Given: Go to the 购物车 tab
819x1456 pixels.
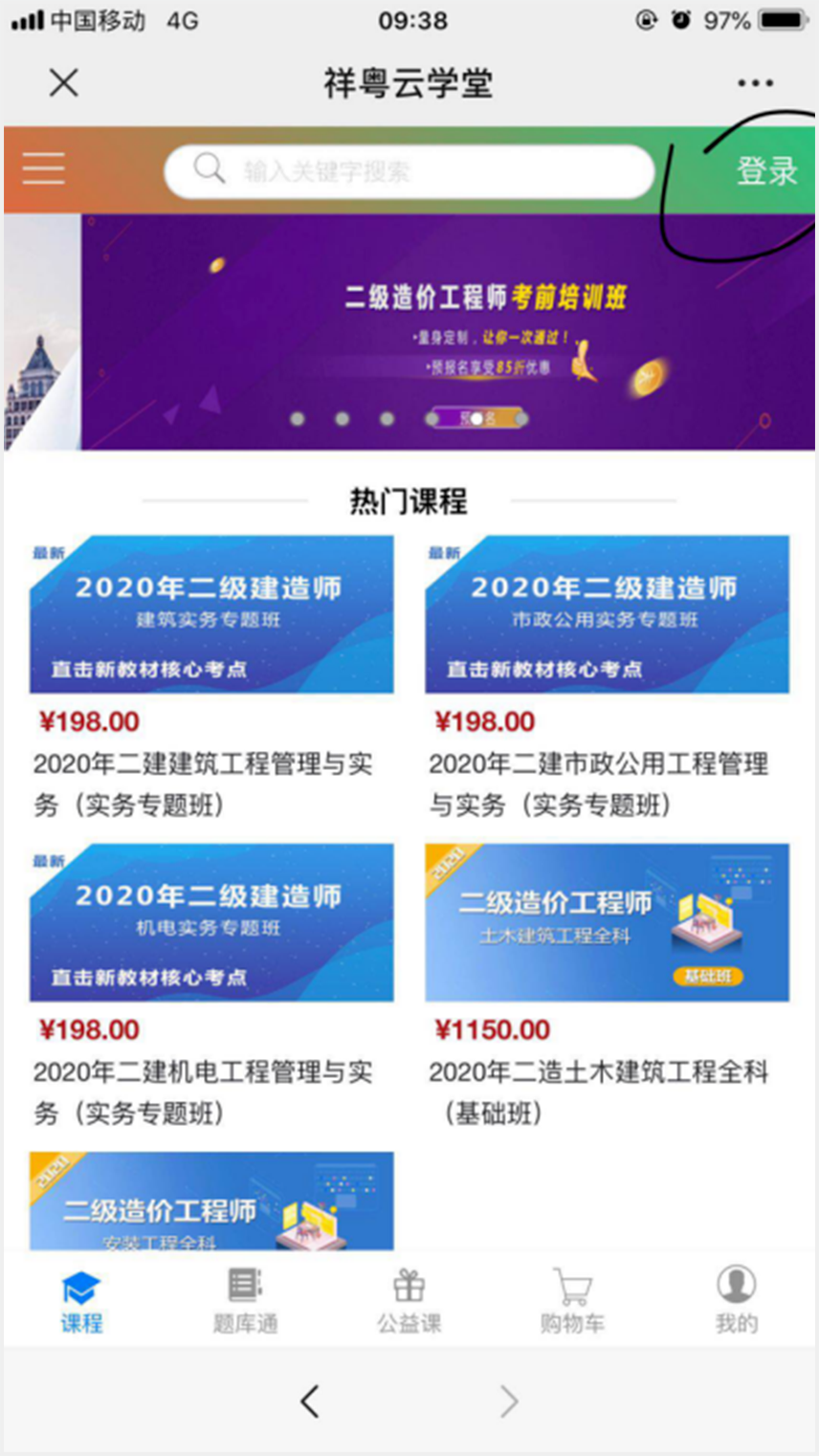Looking at the screenshot, I should point(572,1301).
